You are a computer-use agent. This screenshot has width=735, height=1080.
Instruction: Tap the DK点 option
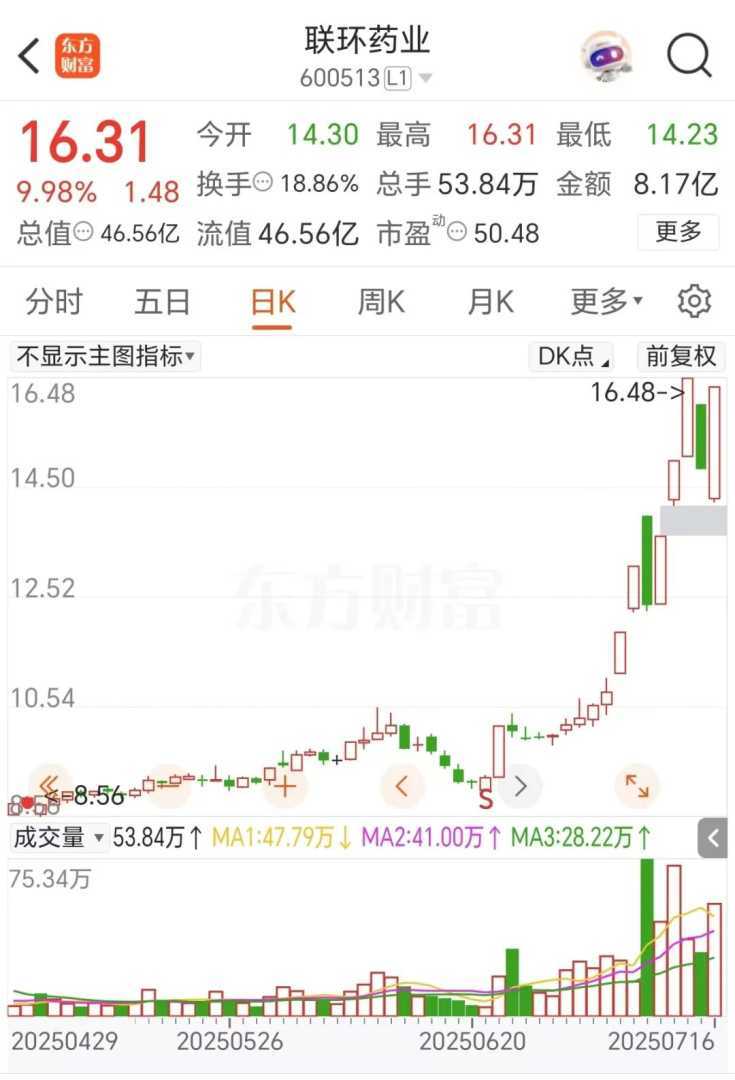coord(570,356)
